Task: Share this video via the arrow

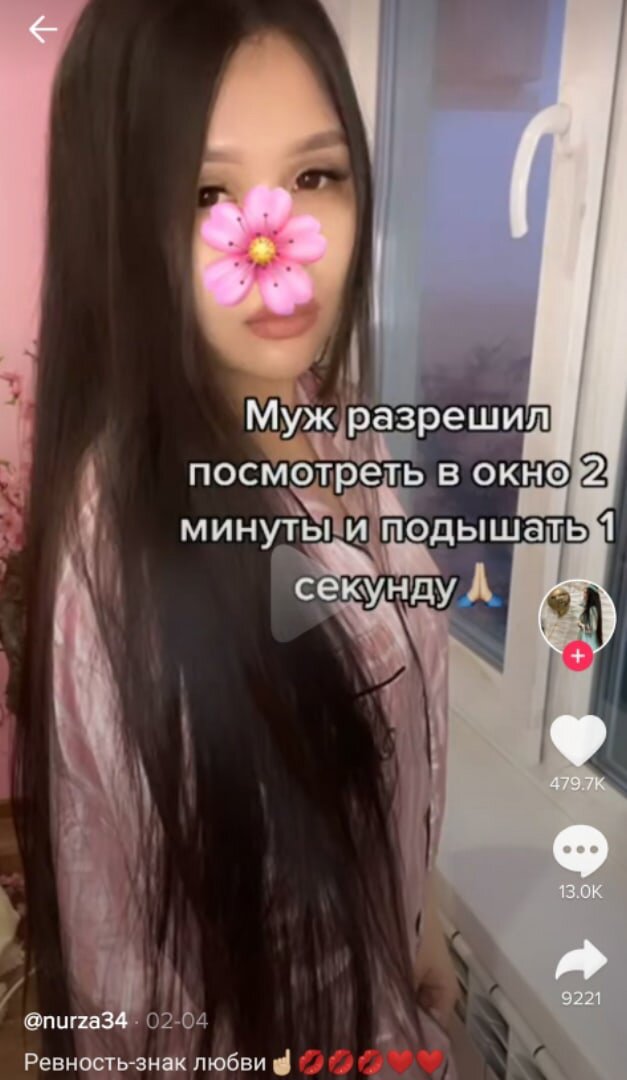Action: coord(580,961)
